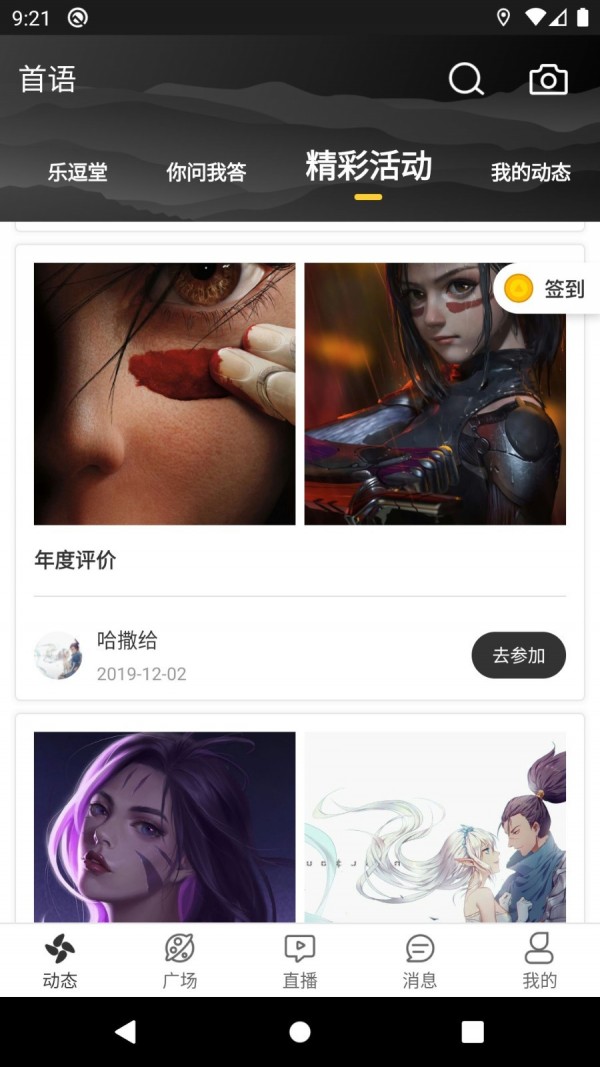Viewport: 600px width, 1067px height.
Task: Switch to the 我的动态 tab
Action: point(530,172)
